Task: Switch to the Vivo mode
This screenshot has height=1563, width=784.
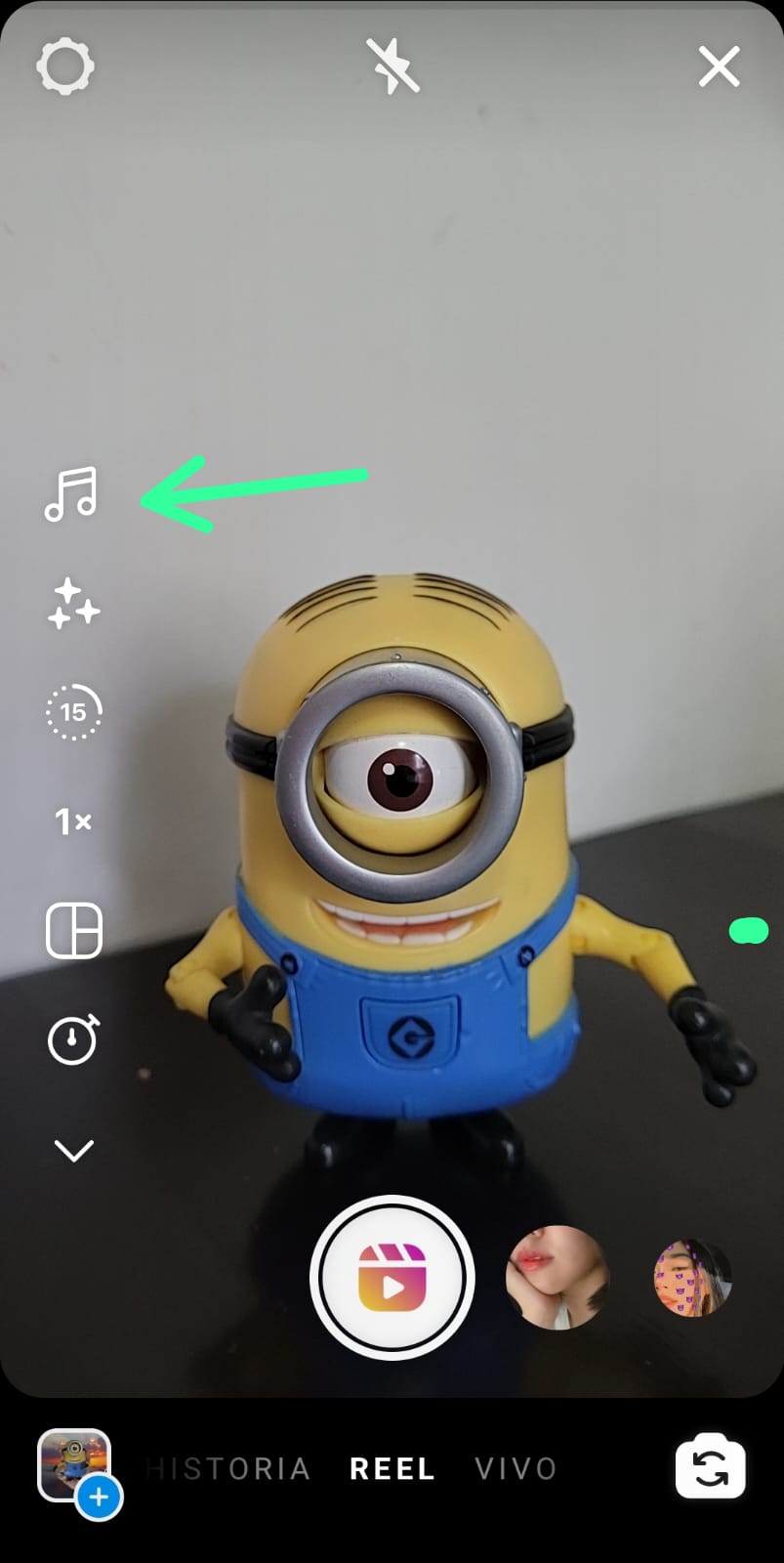Action: pyautogui.click(x=516, y=1468)
